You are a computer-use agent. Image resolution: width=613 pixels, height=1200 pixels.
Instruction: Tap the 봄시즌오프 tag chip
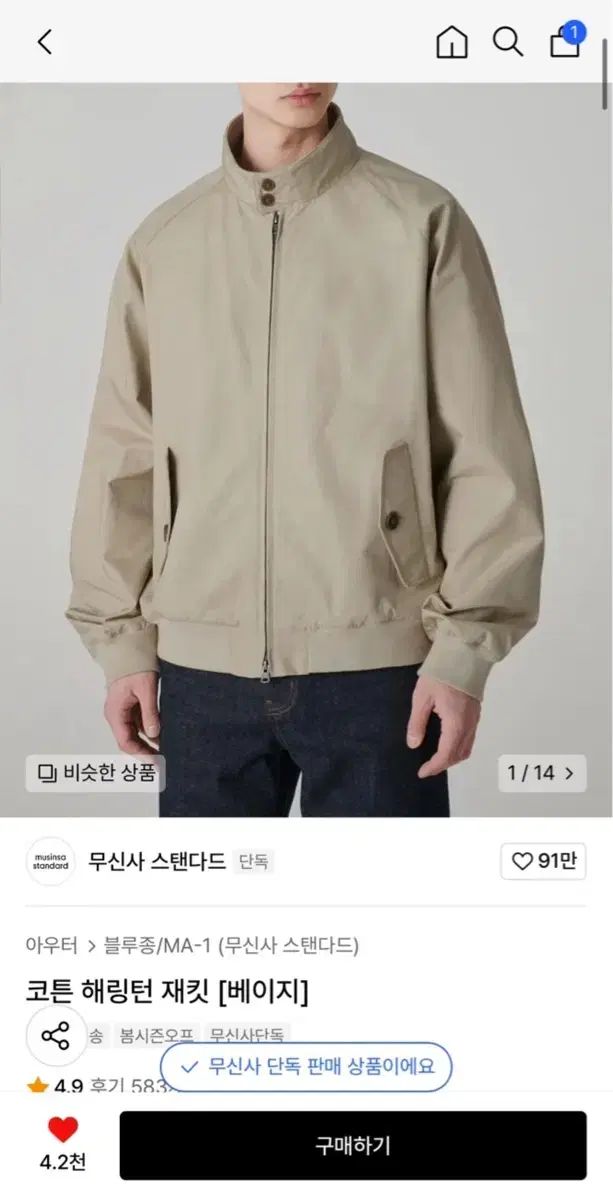(157, 1036)
